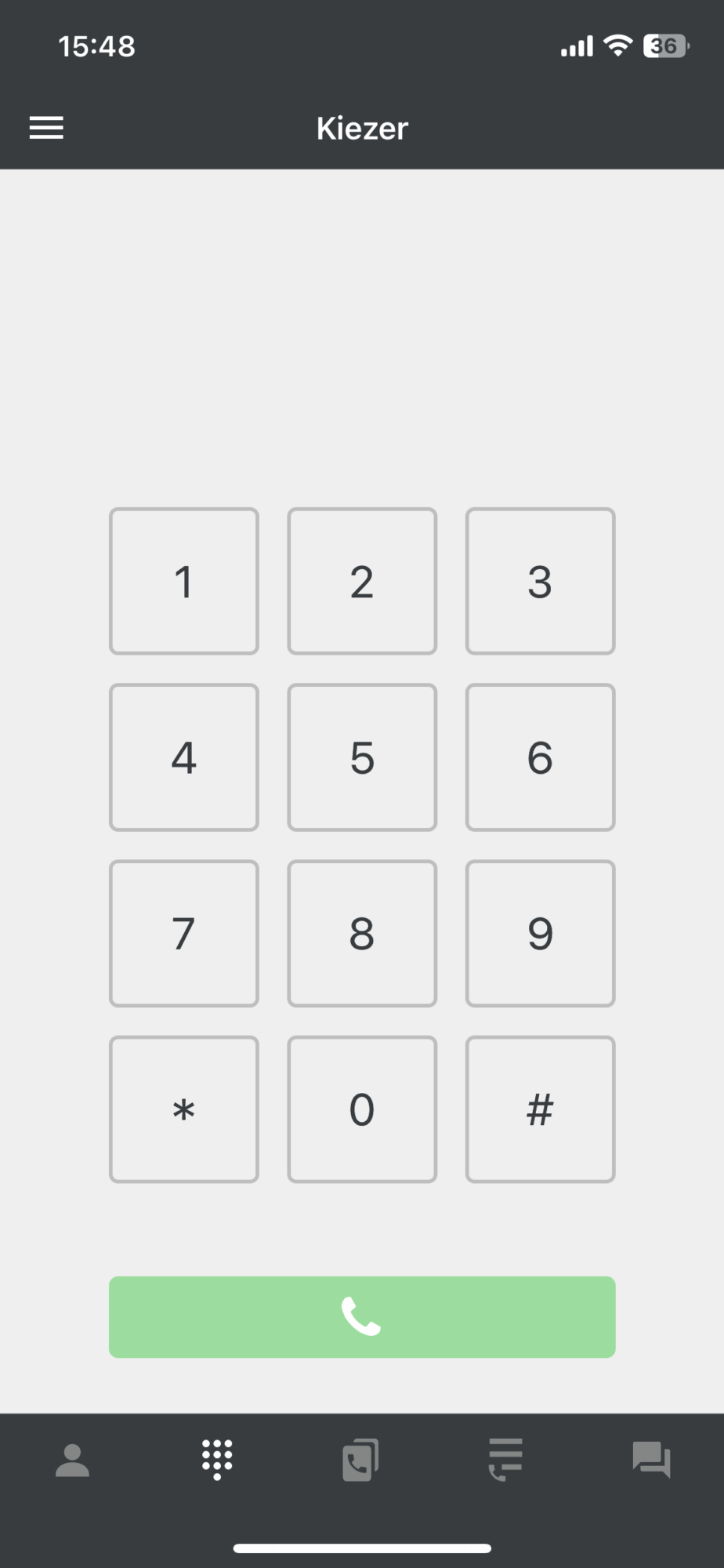Switch to the contacts person tab
The image size is (724, 1568).
(72, 1460)
